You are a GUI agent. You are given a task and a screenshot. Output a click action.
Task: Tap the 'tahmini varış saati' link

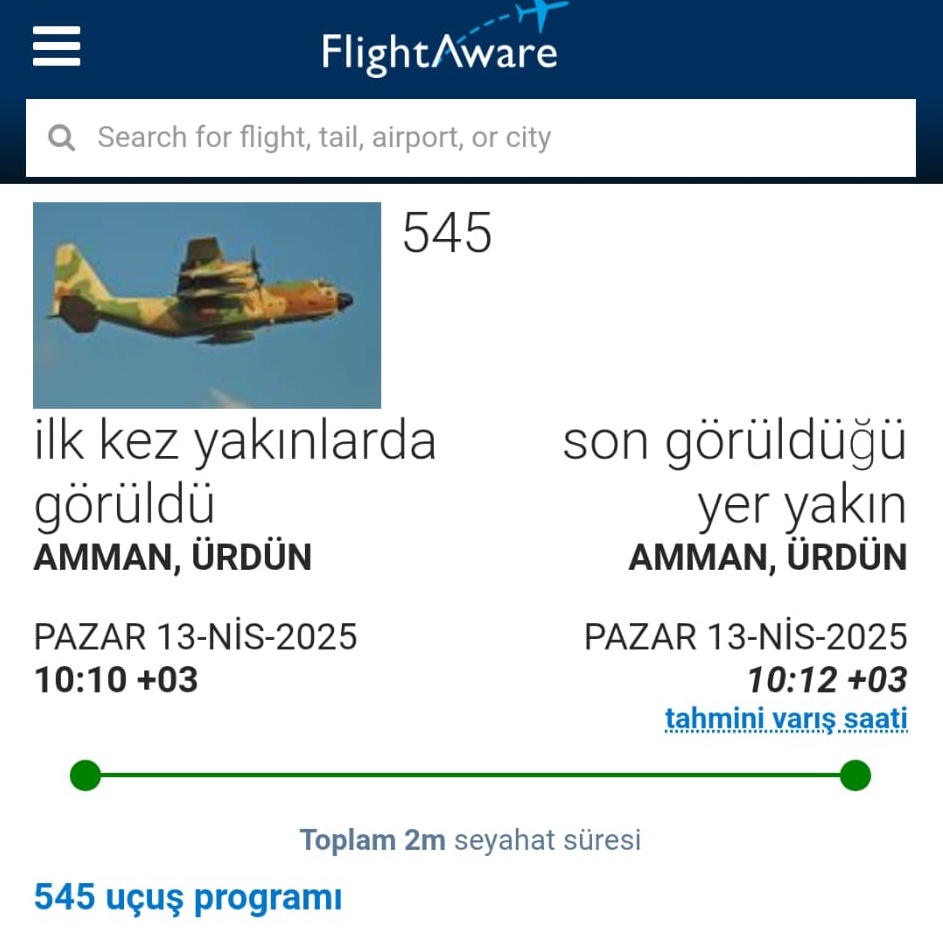(786, 718)
